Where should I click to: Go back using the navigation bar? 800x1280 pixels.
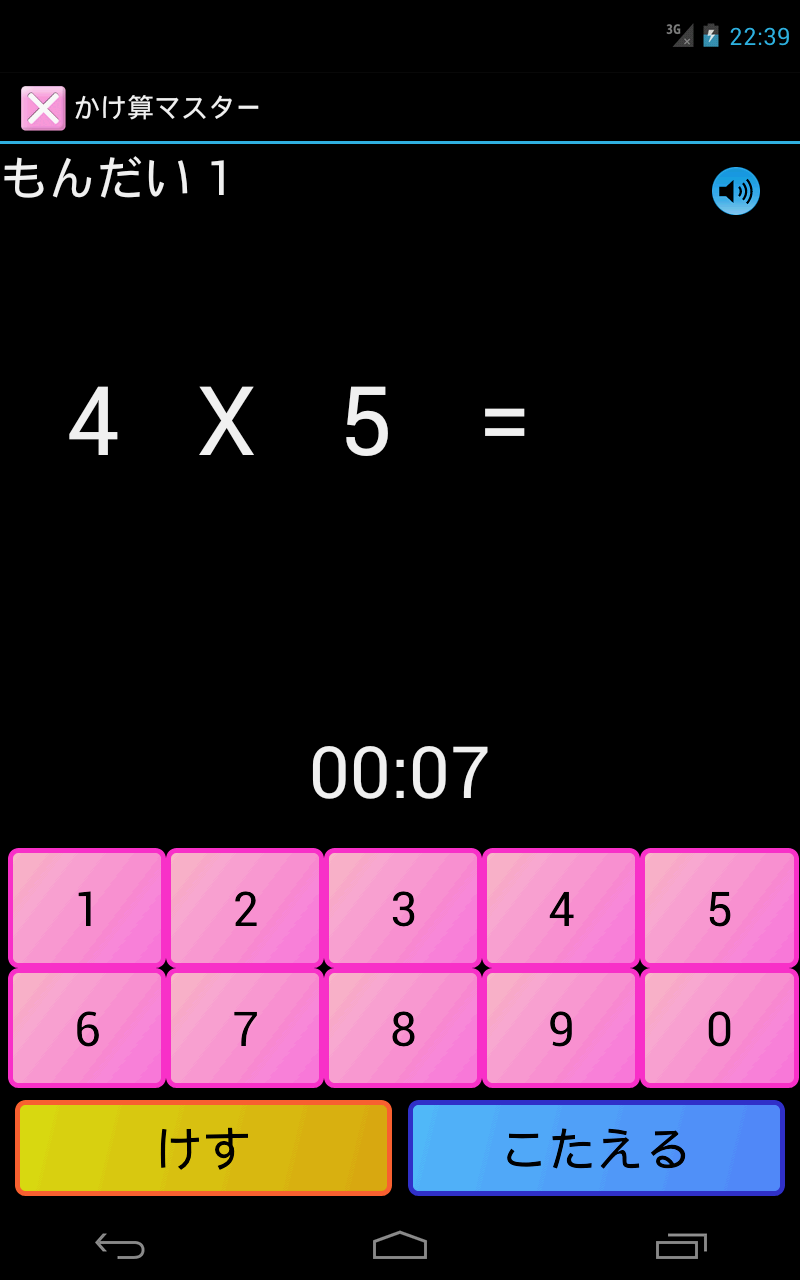[x=120, y=1245]
